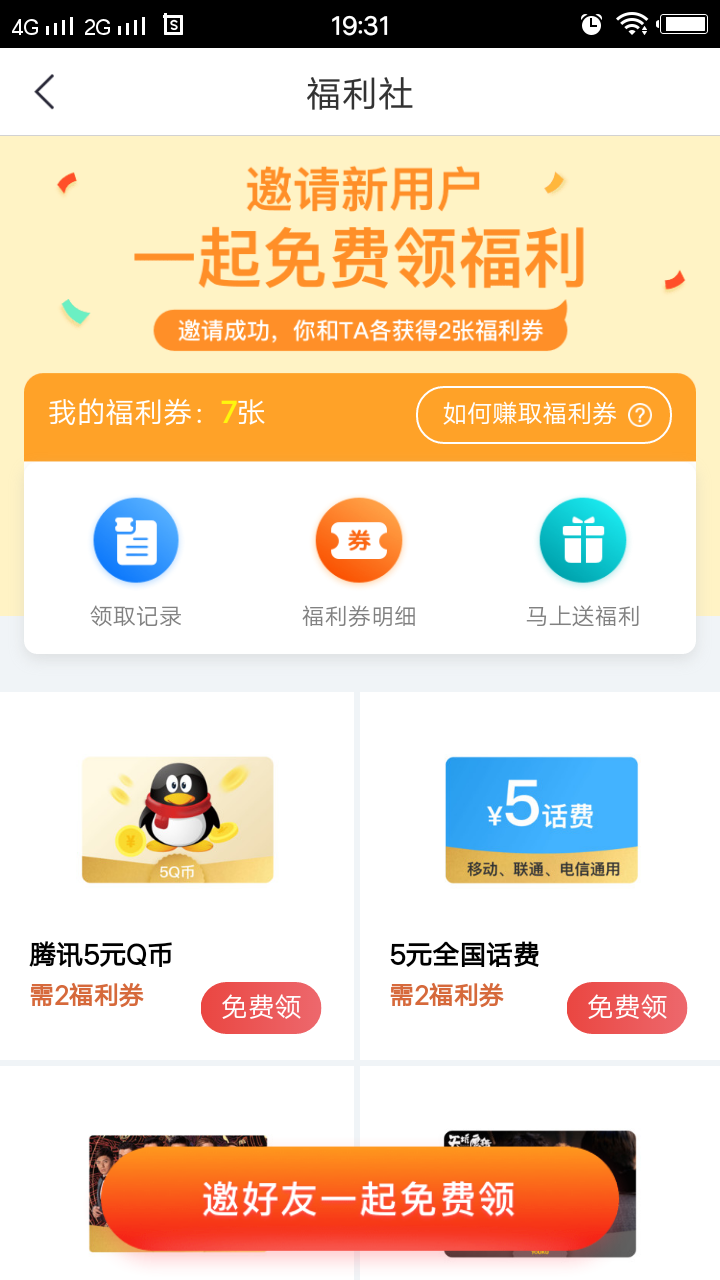Tap 邀好友一起免费领 button
Screen dimensions: 720x1280
[360, 1198]
